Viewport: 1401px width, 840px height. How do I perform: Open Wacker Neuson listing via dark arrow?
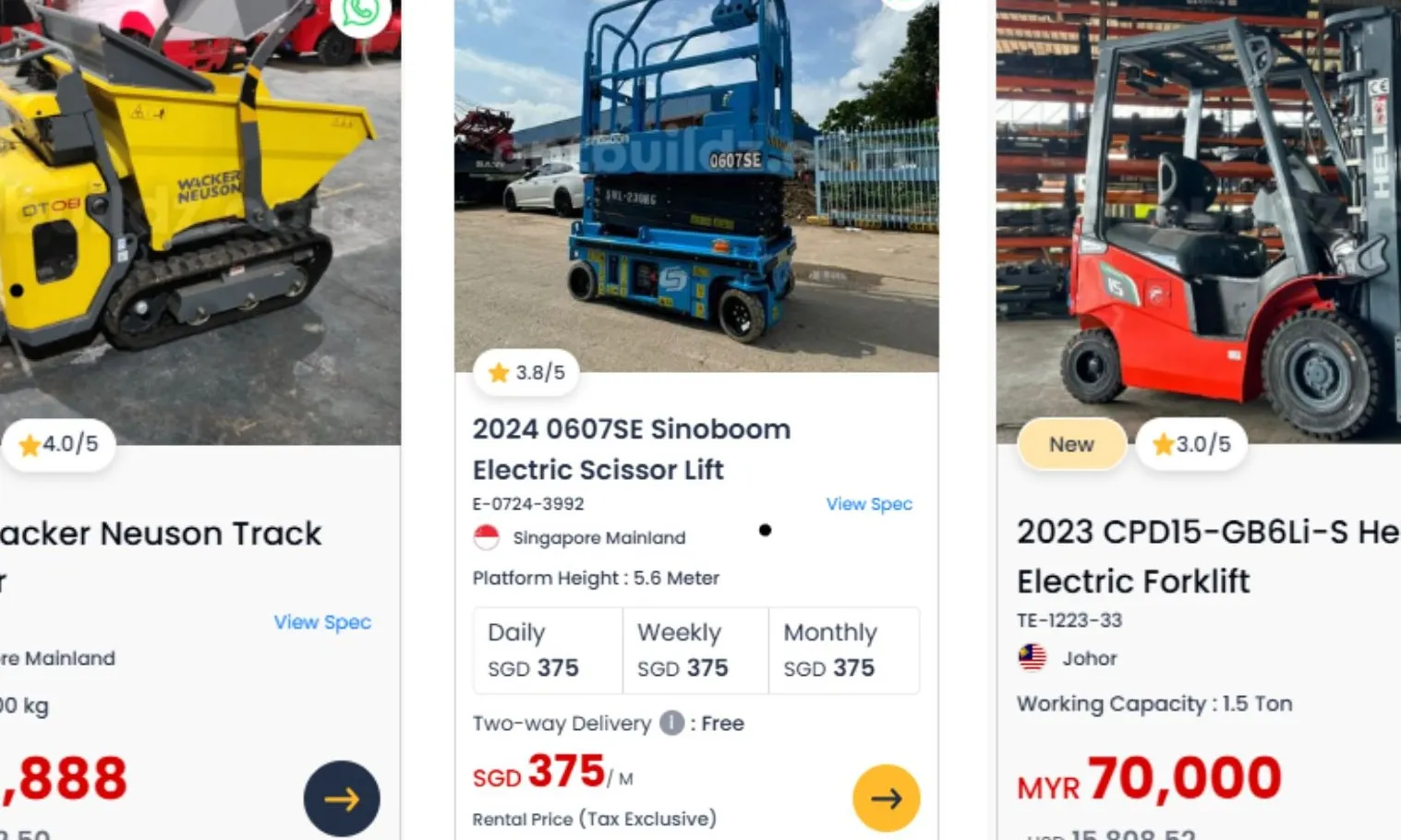(x=342, y=798)
